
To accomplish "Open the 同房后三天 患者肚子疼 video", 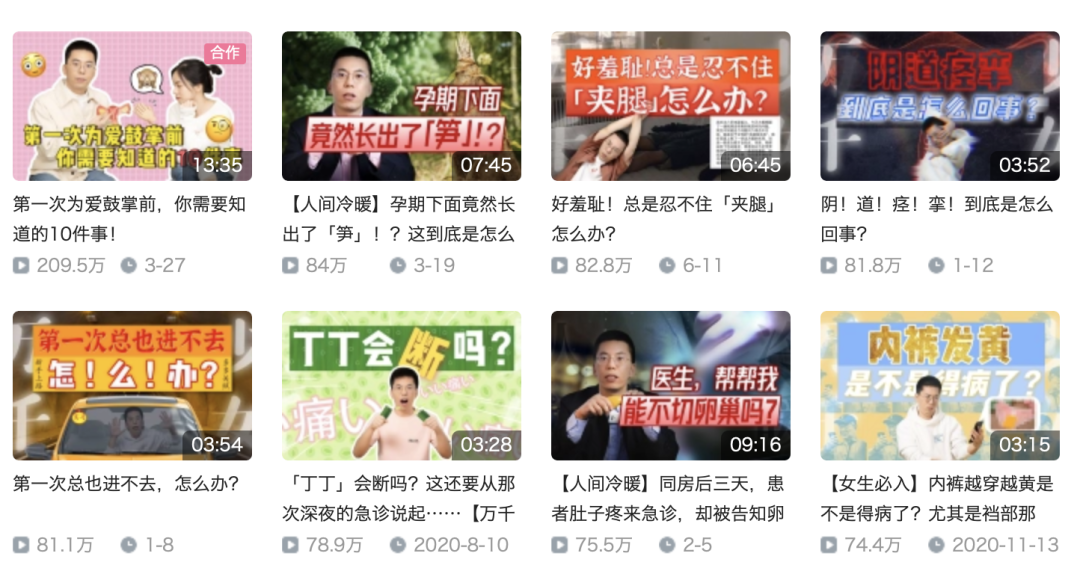I will [670, 385].
